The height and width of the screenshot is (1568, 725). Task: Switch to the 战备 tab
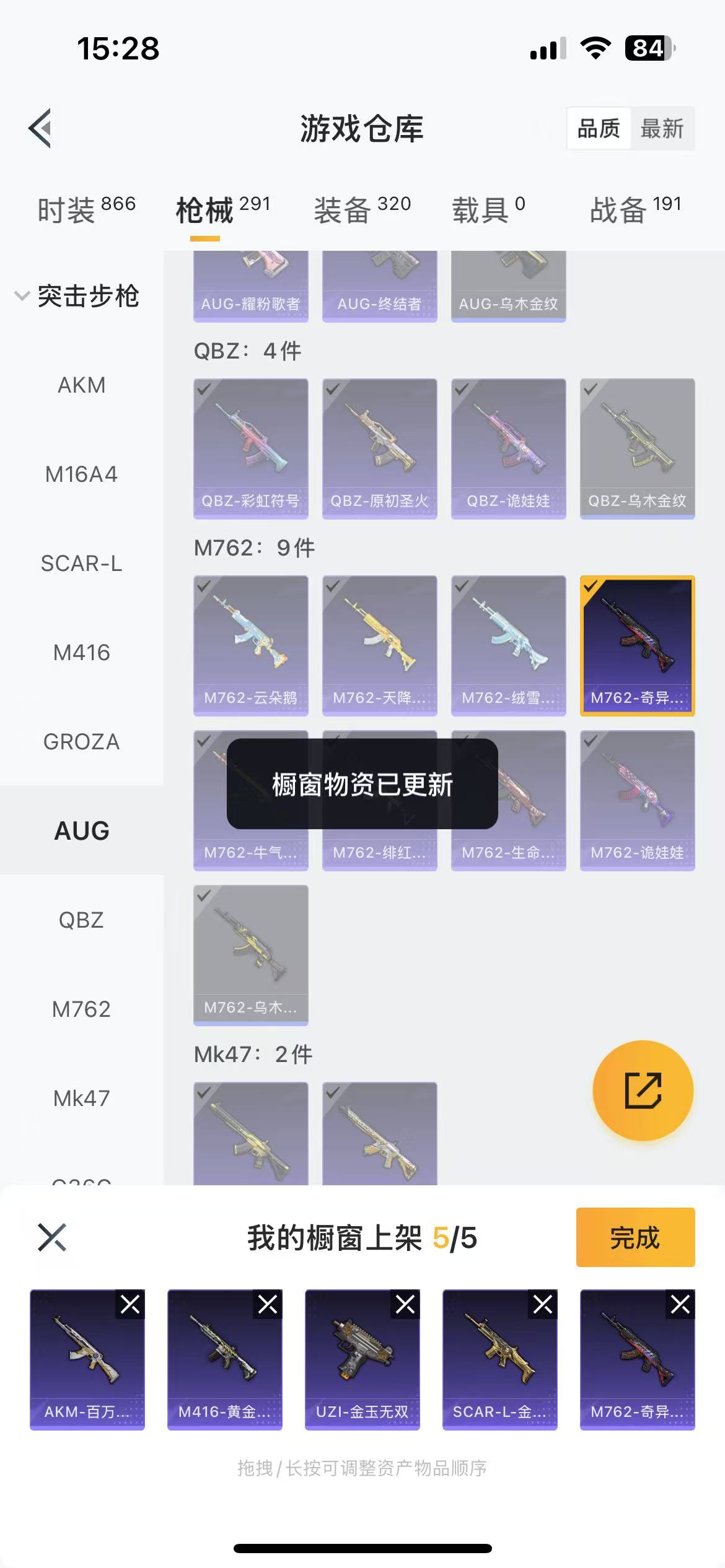click(x=636, y=209)
